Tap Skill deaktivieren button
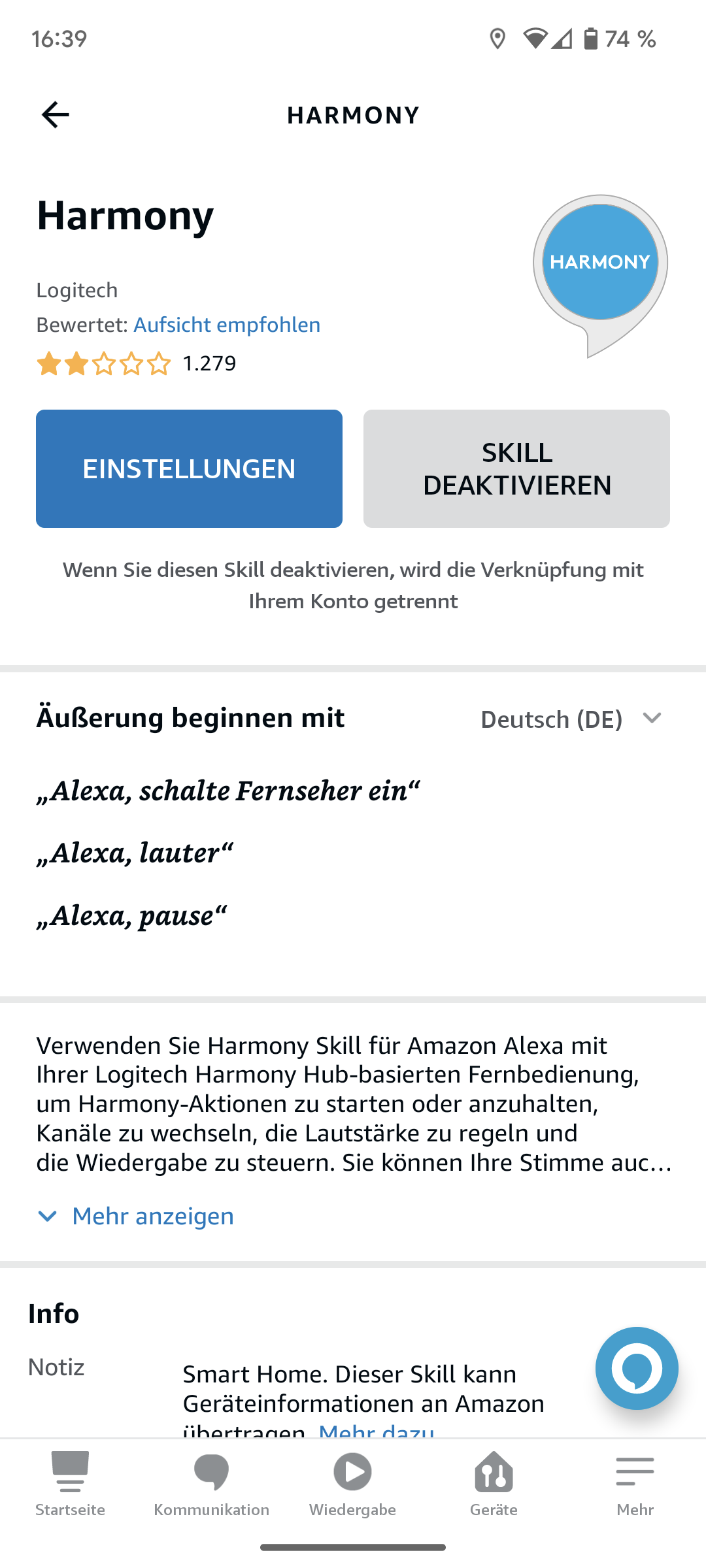This screenshot has height=1568, width=706. (x=516, y=468)
